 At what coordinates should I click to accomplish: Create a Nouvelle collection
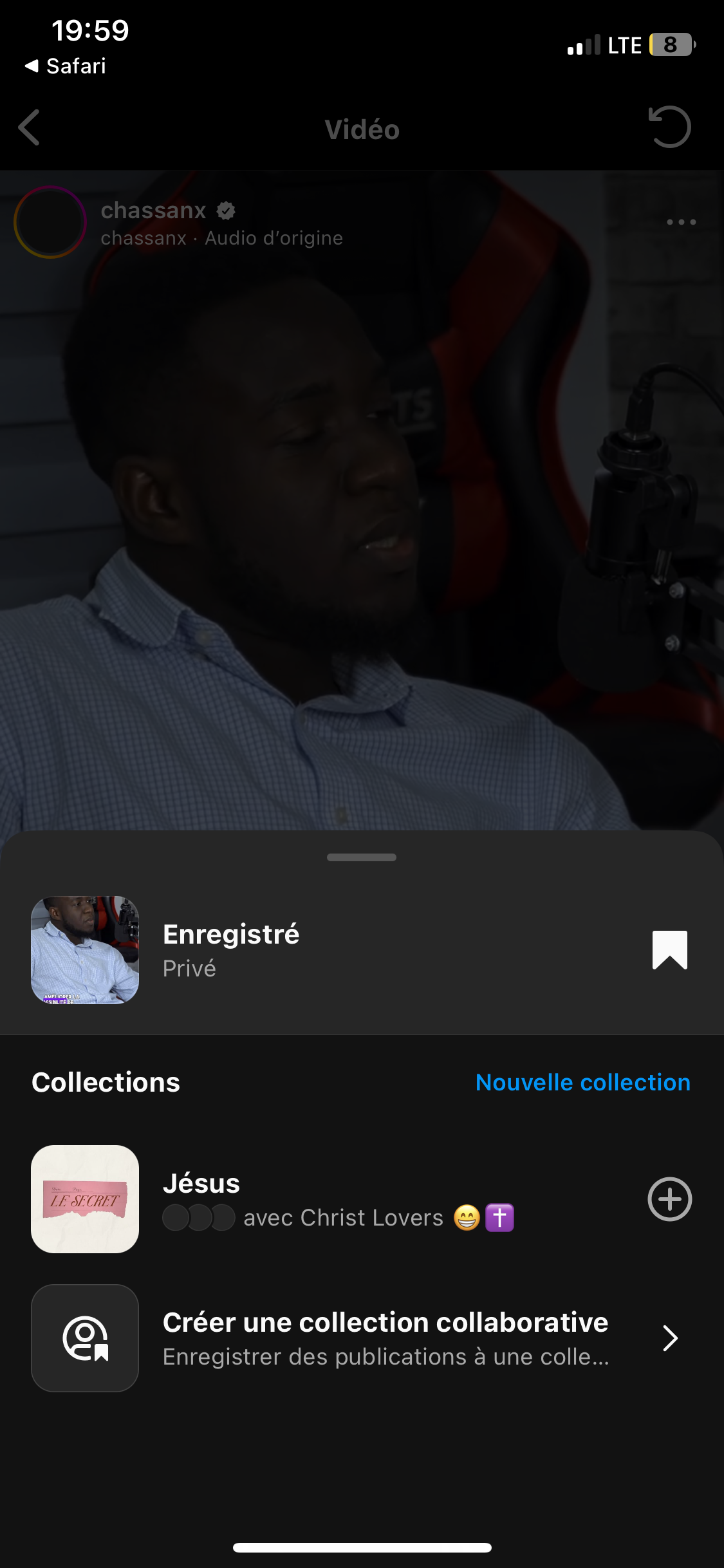click(582, 1083)
